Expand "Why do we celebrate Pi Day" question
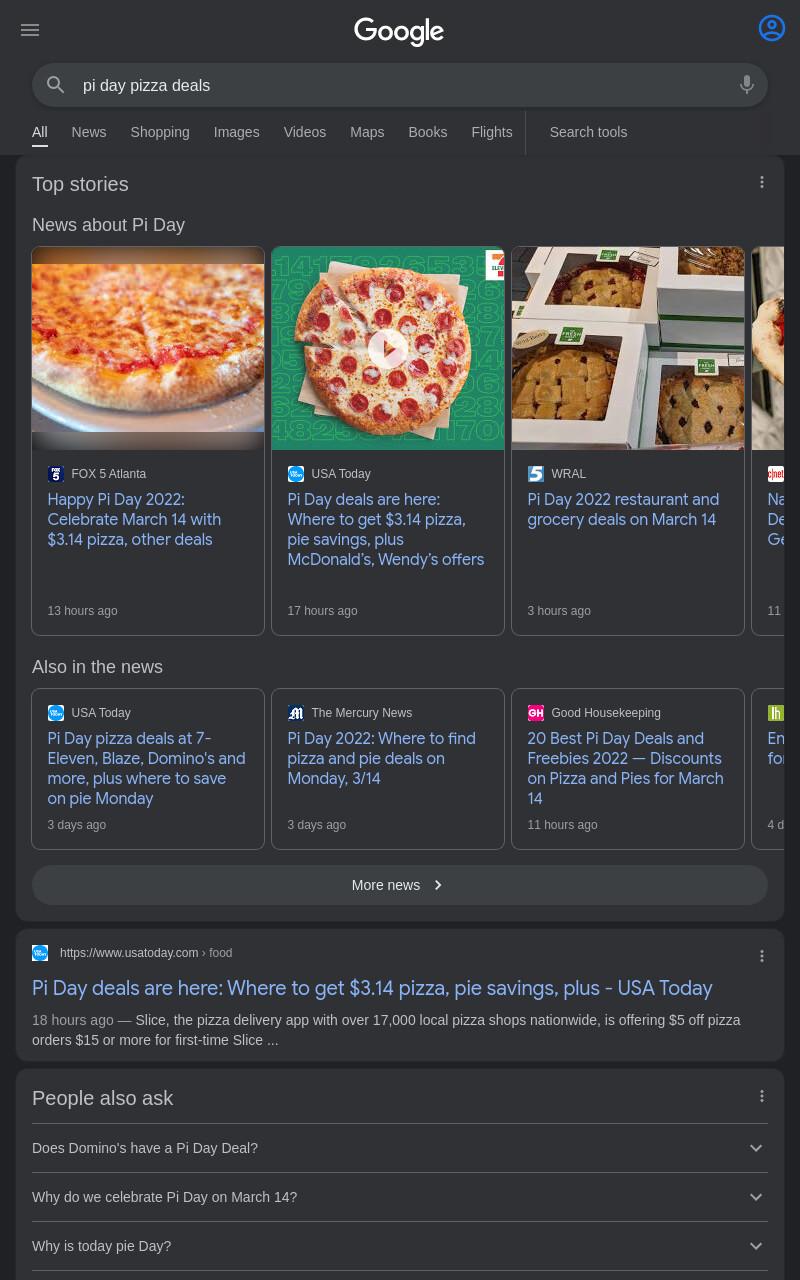Image resolution: width=800 pixels, height=1280 pixels. click(x=400, y=1197)
